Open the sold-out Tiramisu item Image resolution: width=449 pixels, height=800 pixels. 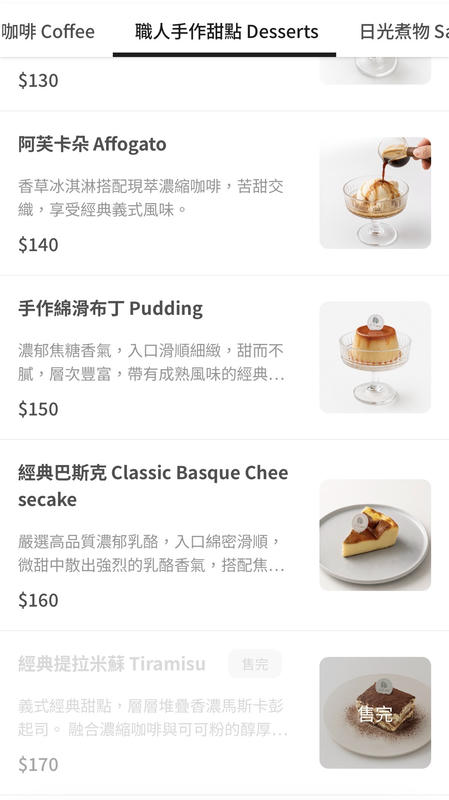224,713
